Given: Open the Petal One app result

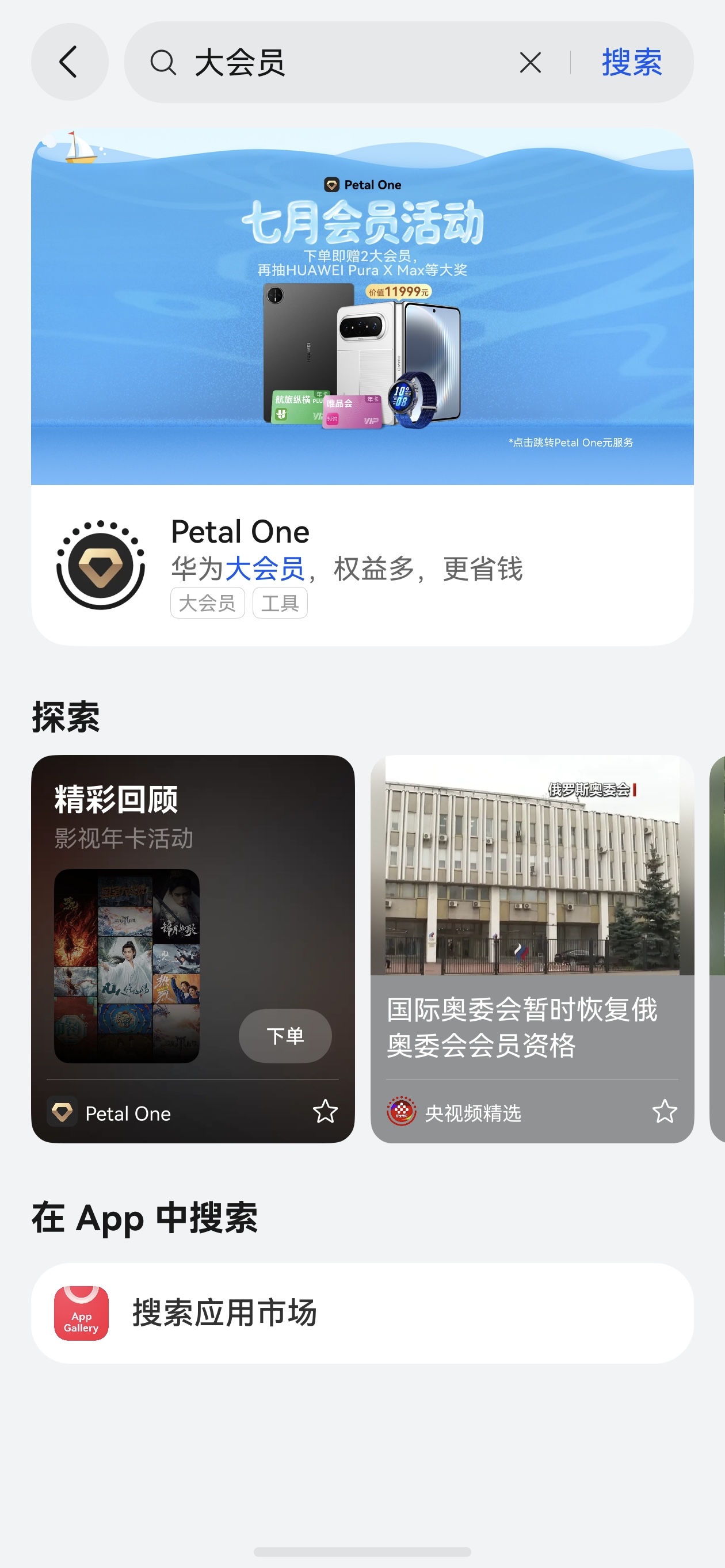Looking at the screenshot, I should pyautogui.click(x=362, y=565).
